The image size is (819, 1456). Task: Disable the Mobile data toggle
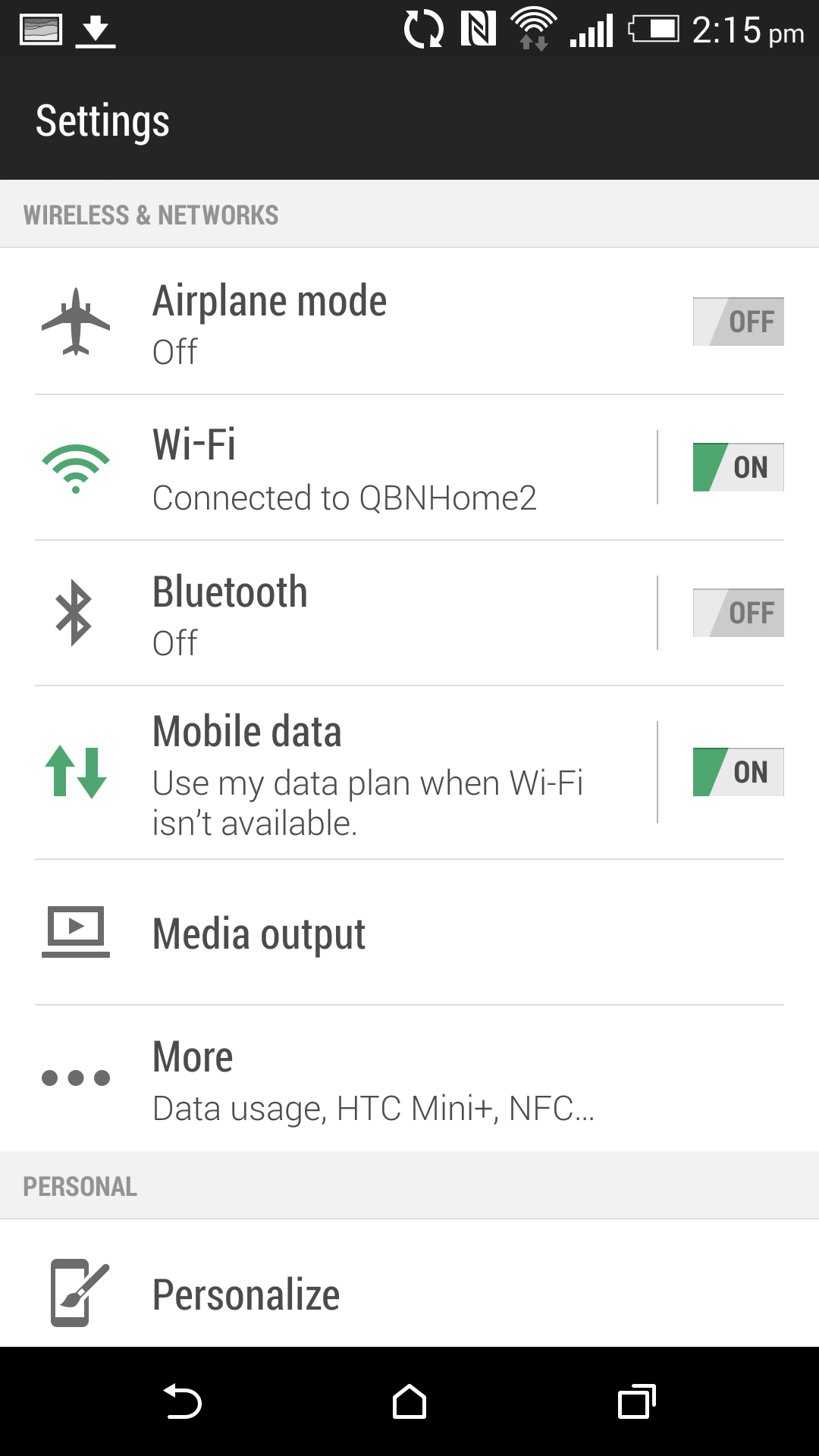point(738,772)
